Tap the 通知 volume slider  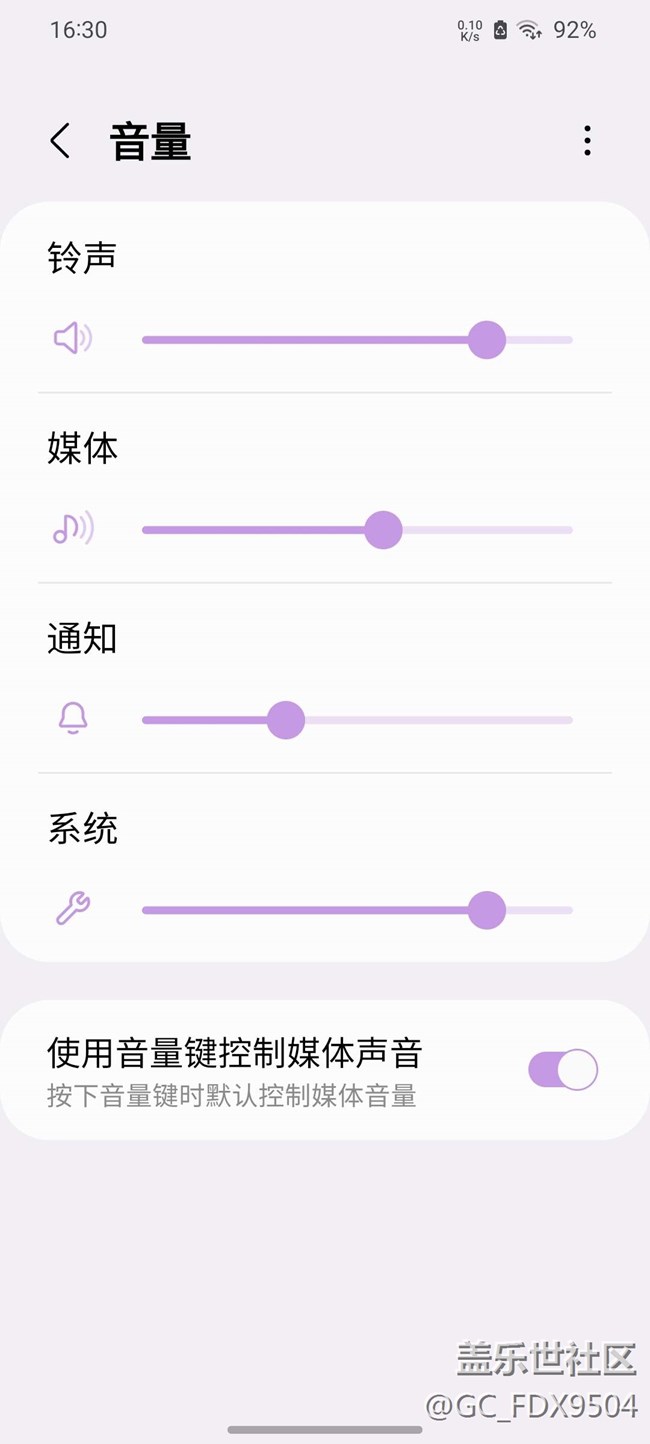coord(357,720)
